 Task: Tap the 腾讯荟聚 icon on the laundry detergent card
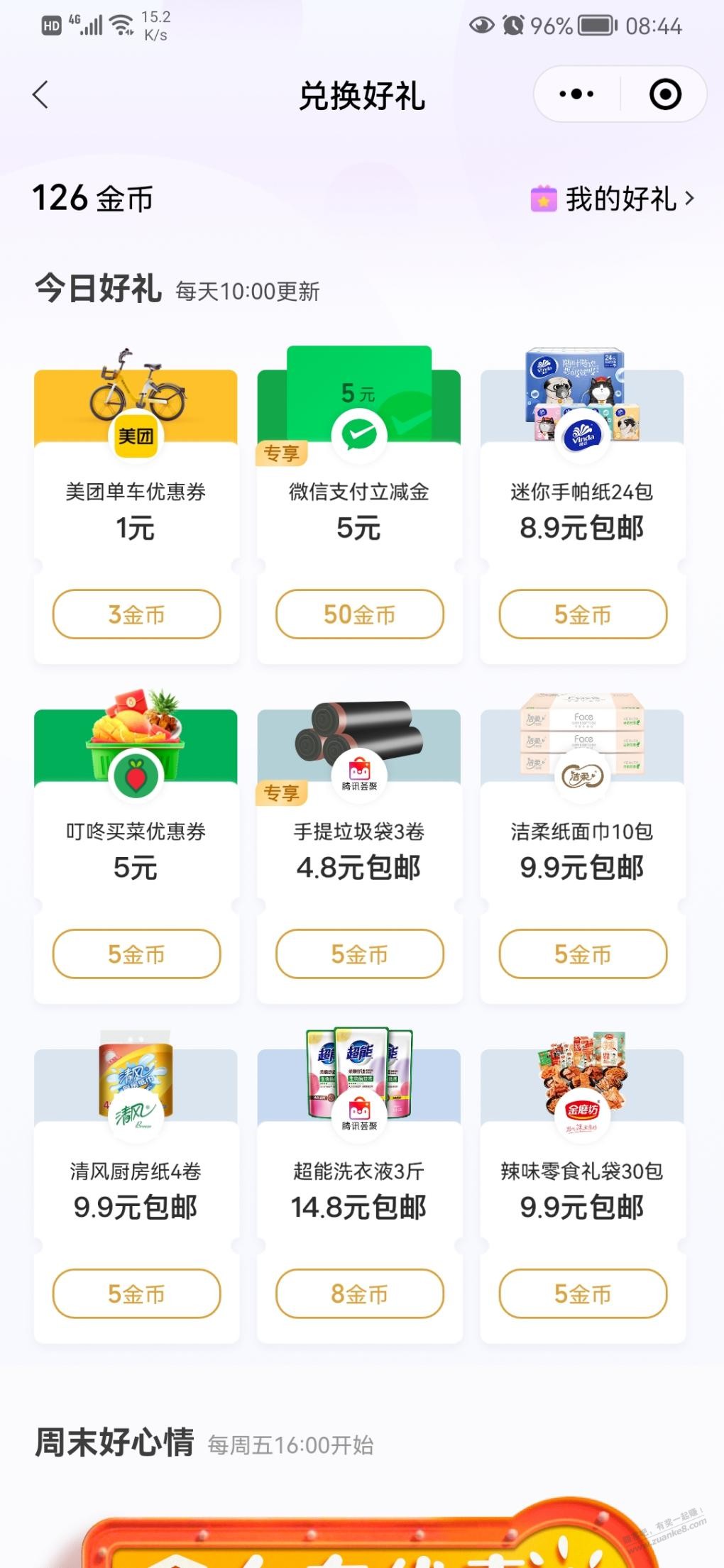(x=359, y=1112)
